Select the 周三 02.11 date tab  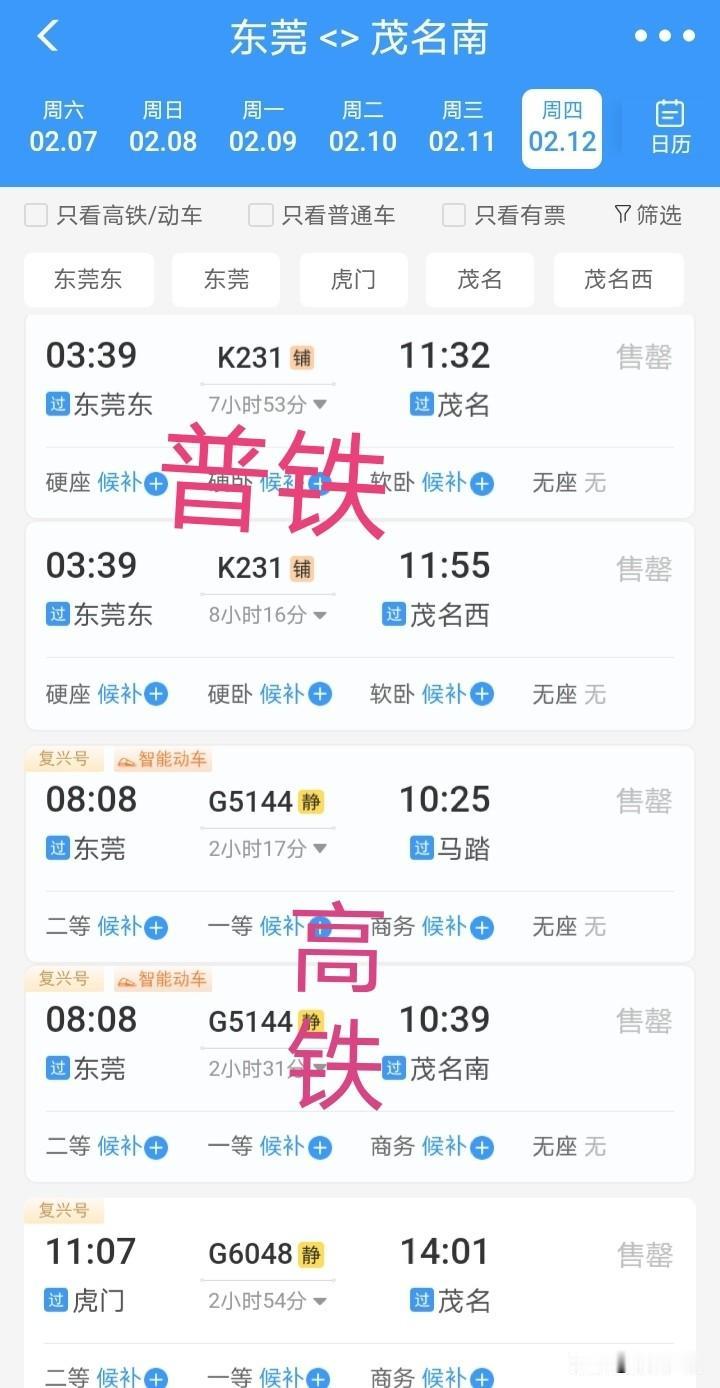tap(461, 127)
